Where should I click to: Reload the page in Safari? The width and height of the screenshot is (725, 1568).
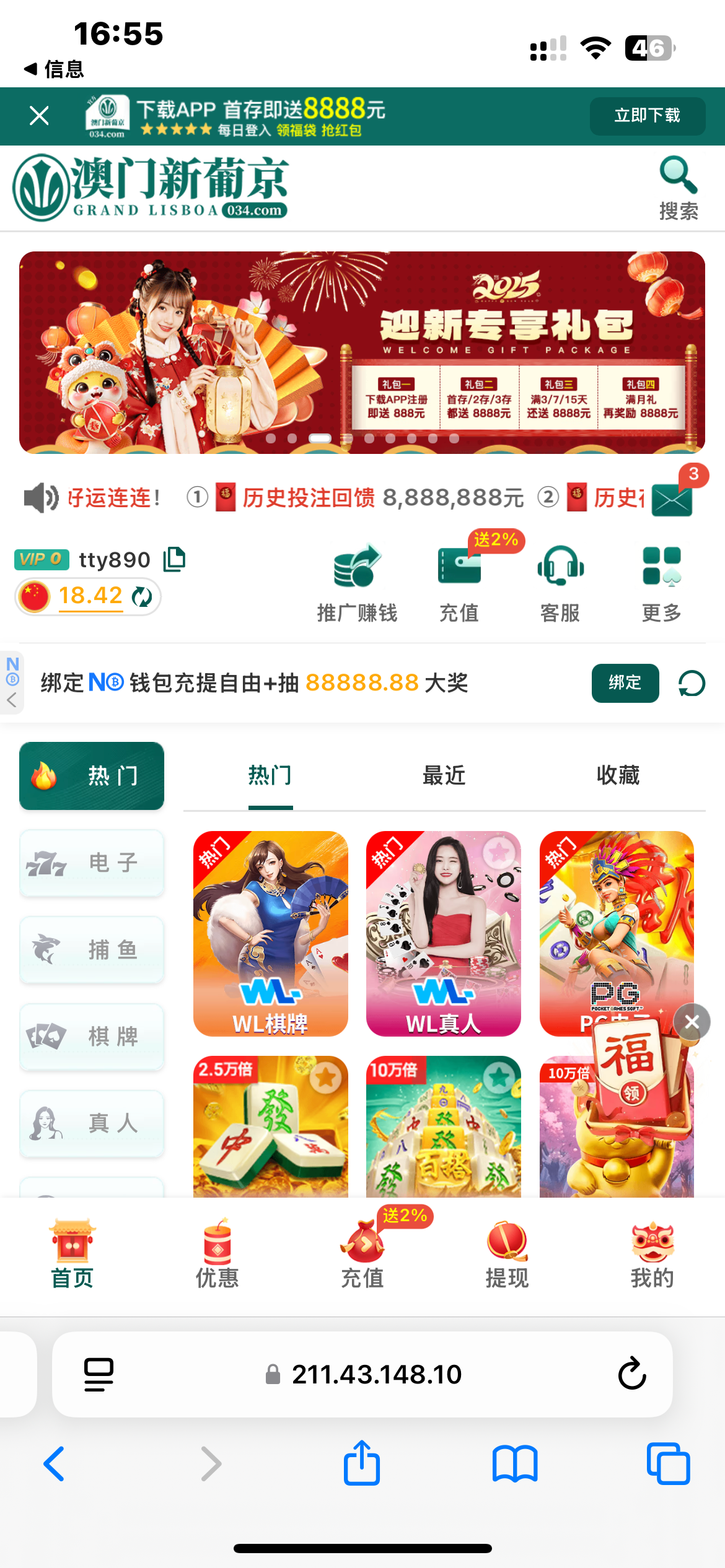632,1374
